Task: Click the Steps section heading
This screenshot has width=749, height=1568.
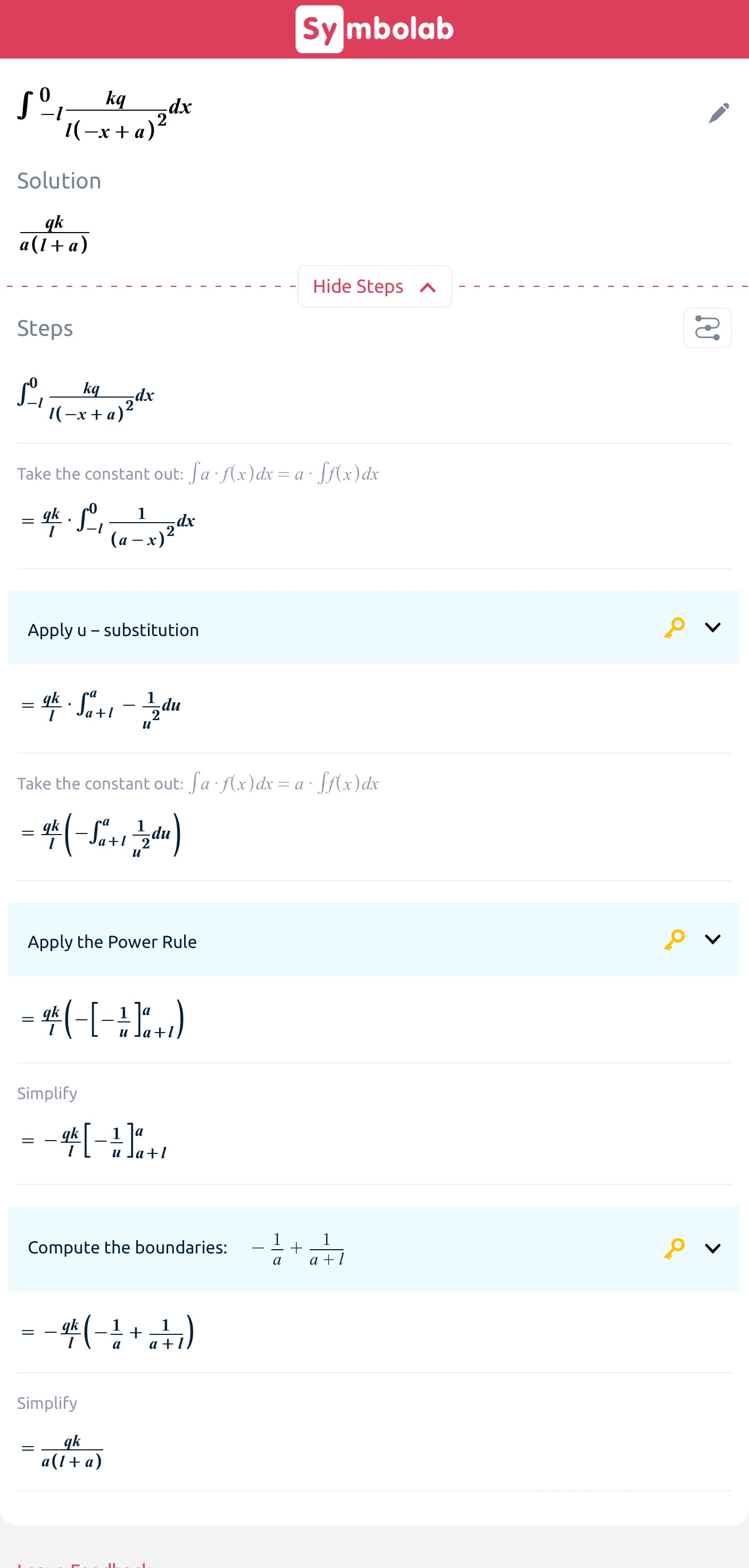Action: (45, 328)
